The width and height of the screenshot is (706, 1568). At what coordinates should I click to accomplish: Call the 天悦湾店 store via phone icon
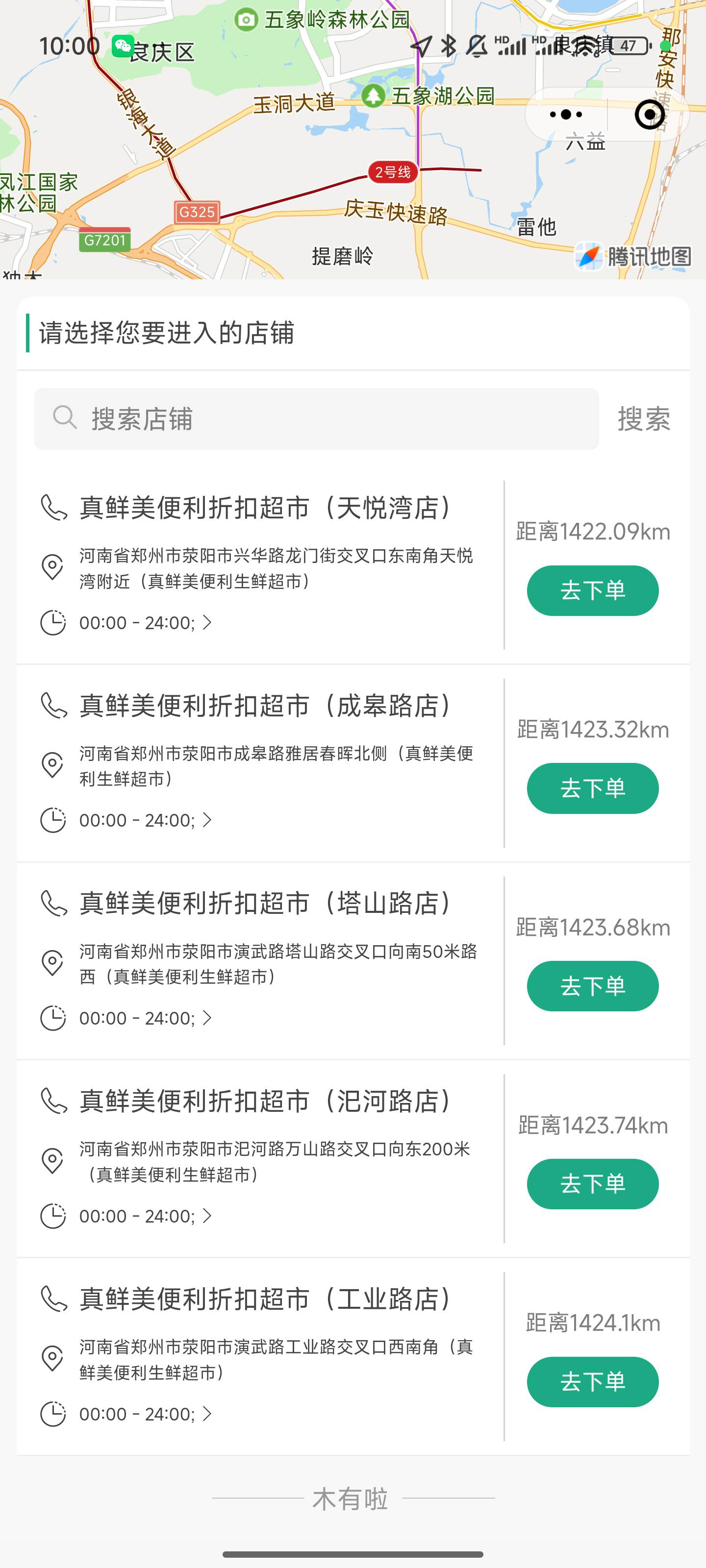(x=53, y=508)
